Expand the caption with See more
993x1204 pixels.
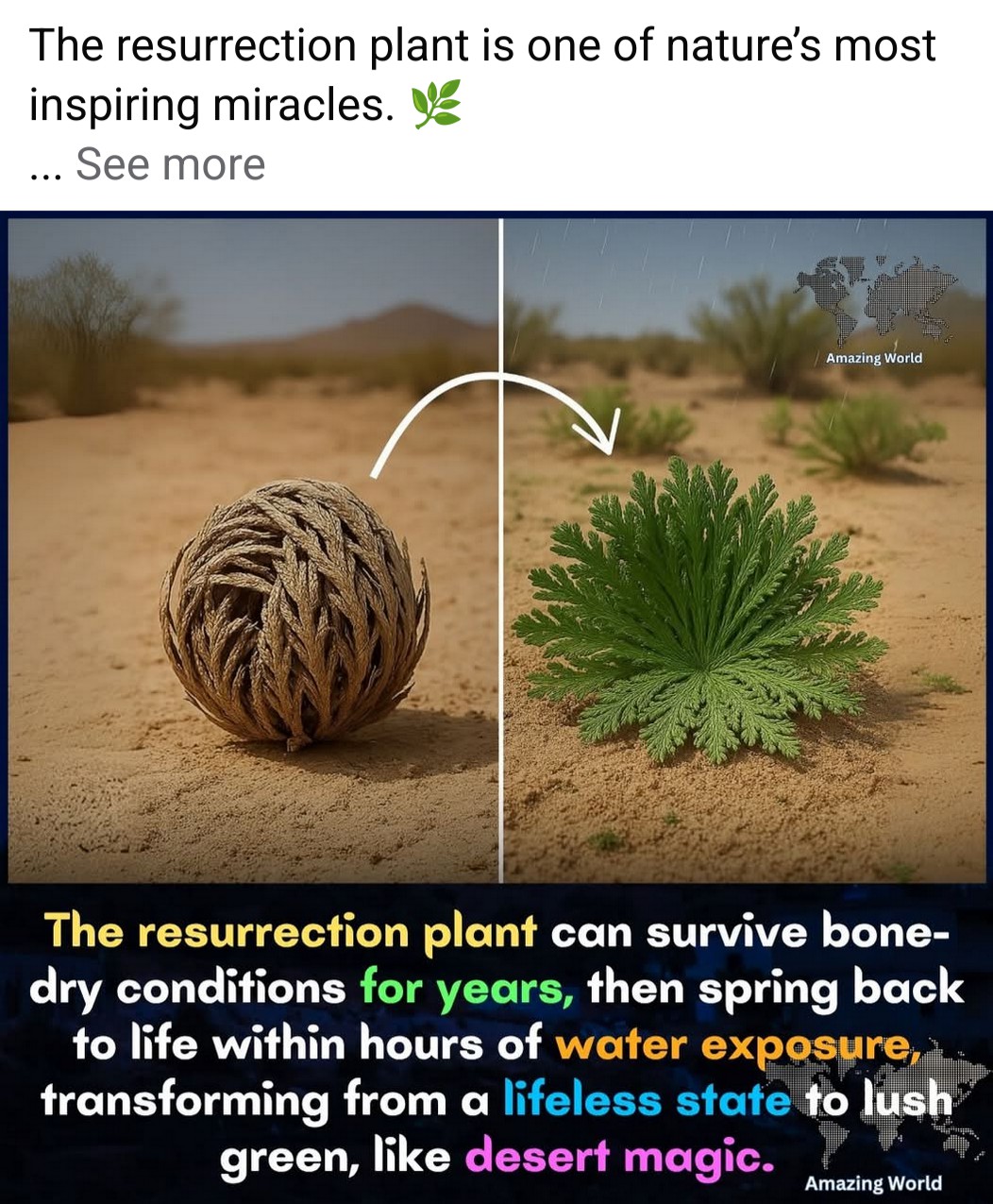point(170,164)
